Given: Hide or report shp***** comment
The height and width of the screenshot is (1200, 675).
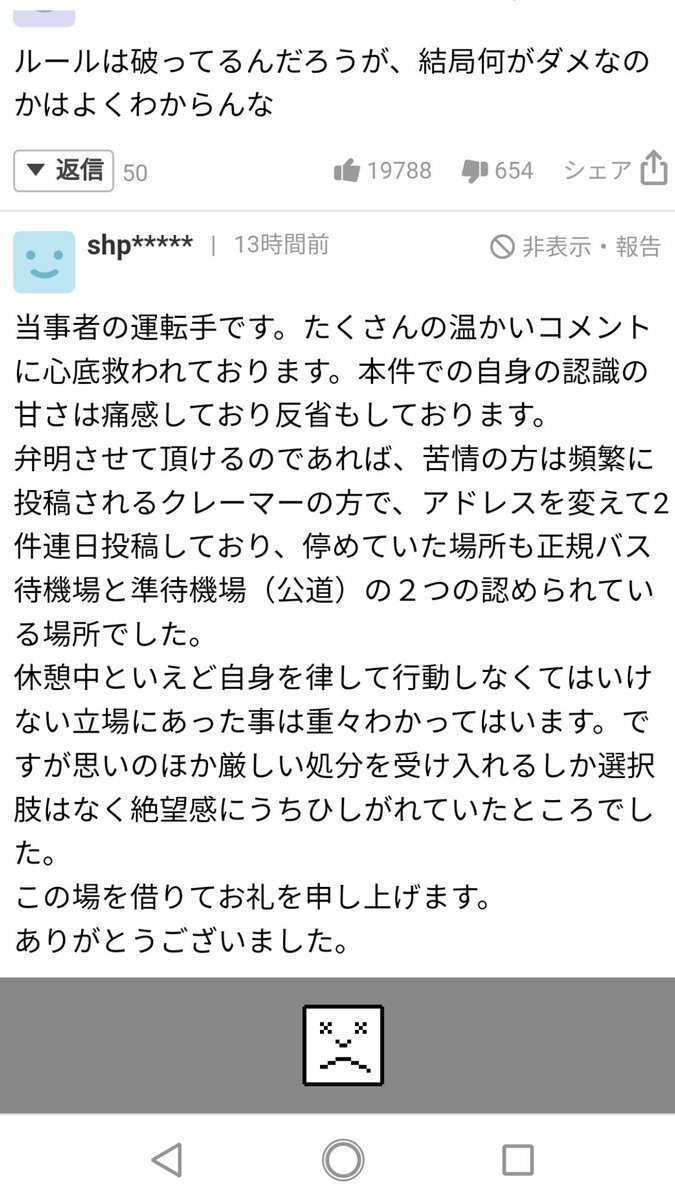Looking at the screenshot, I should tap(577, 246).
